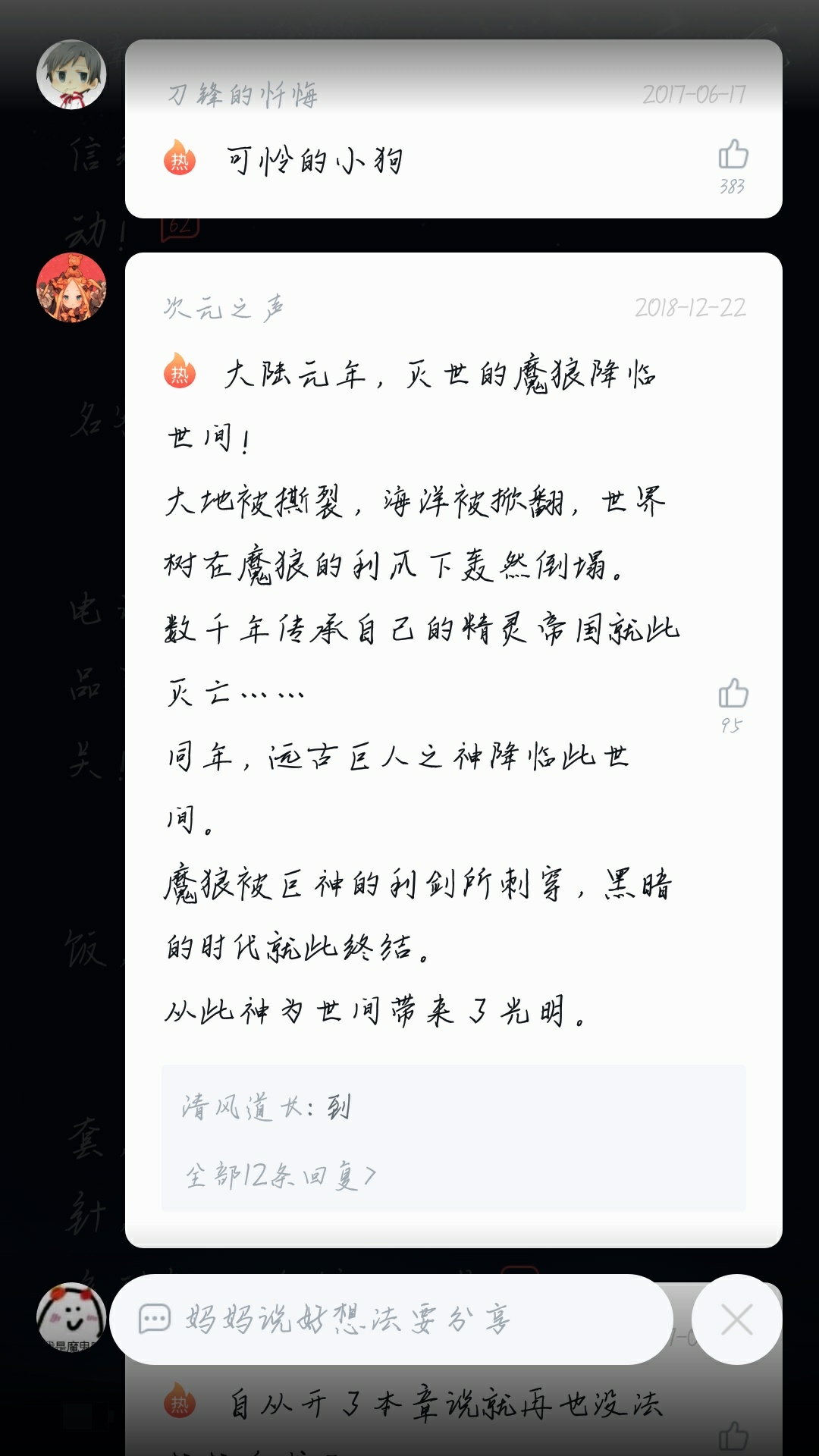Open avatar of 次元之声
The width and height of the screenshot is (819, 1456).
[x=71, y=287]
